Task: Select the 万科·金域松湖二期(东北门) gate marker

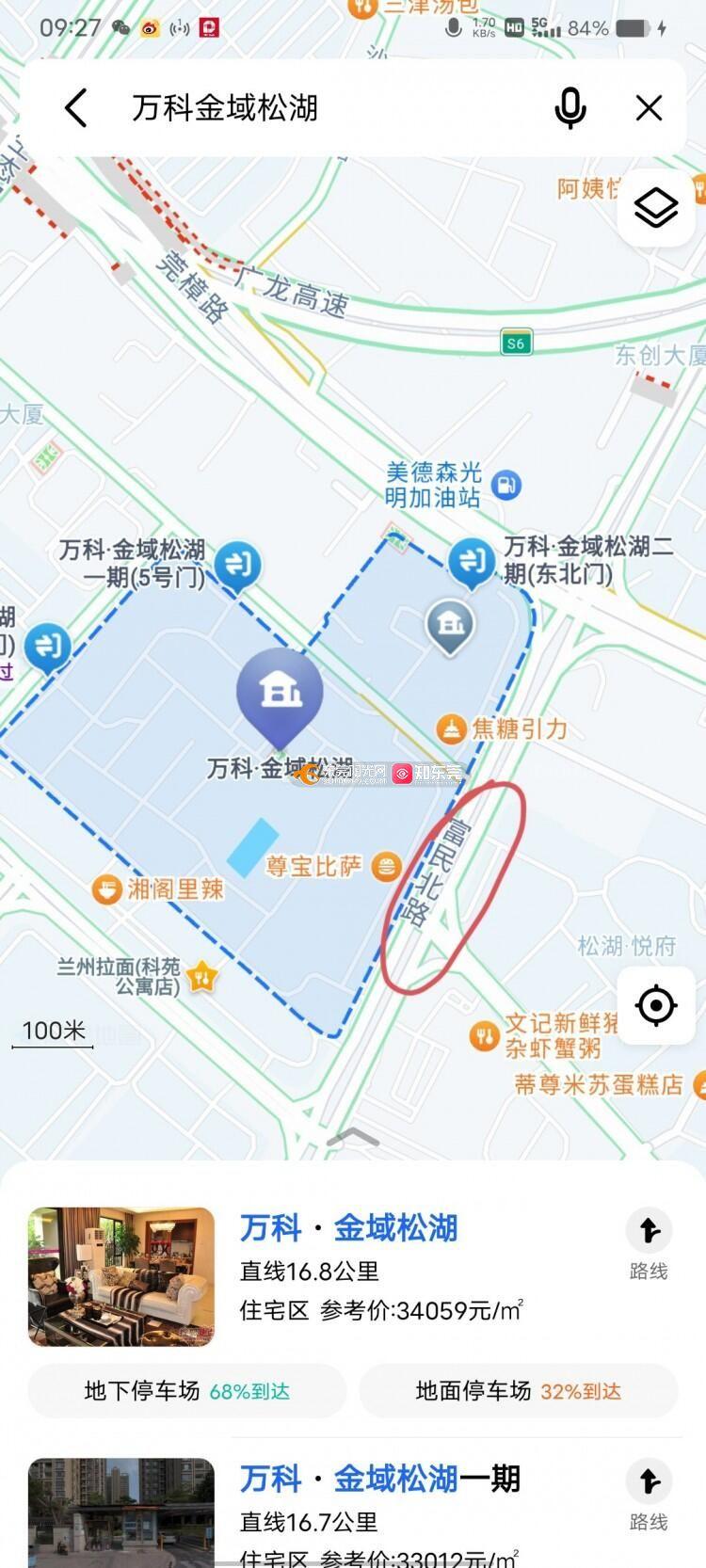Action: click(x=472, y=563)
